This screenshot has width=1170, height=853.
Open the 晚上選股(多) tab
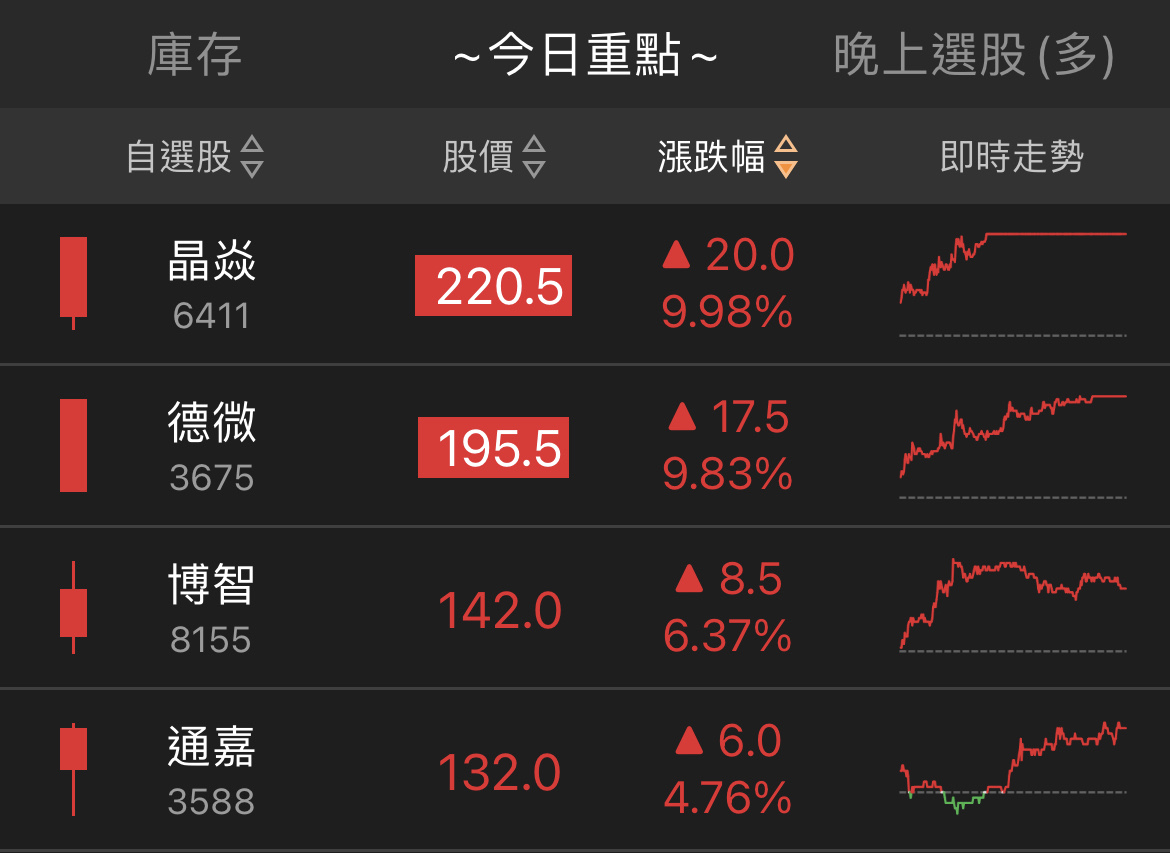pos(973,55)
